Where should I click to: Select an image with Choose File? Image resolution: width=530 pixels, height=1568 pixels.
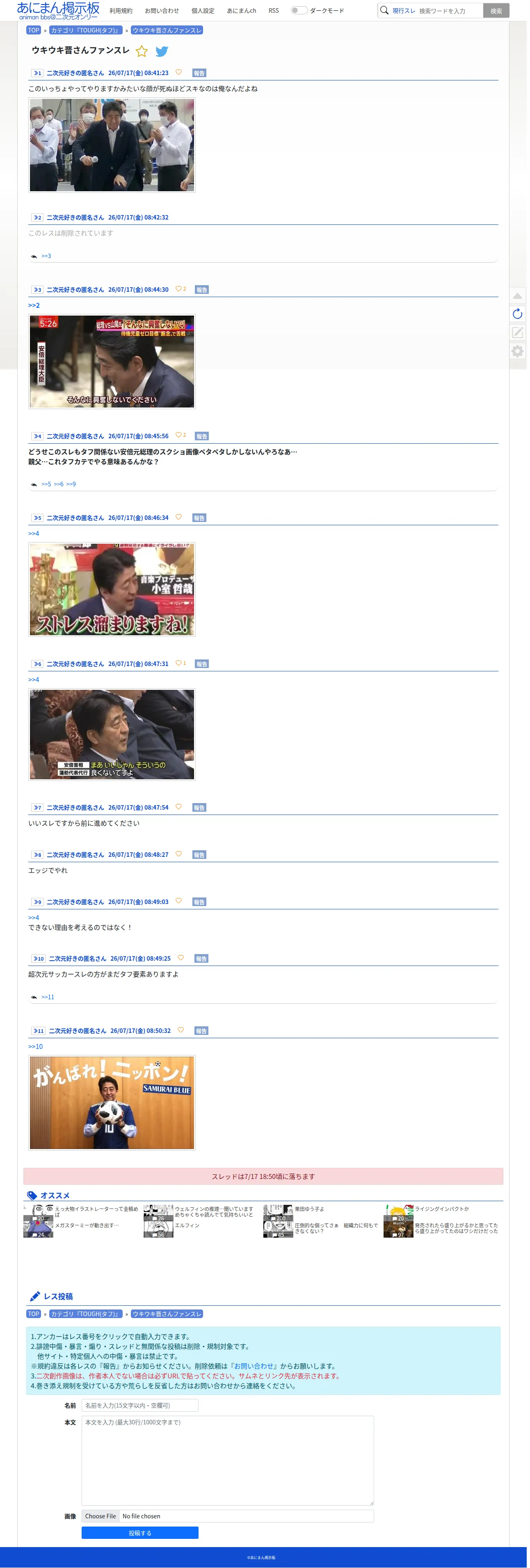pos(101,1516)
